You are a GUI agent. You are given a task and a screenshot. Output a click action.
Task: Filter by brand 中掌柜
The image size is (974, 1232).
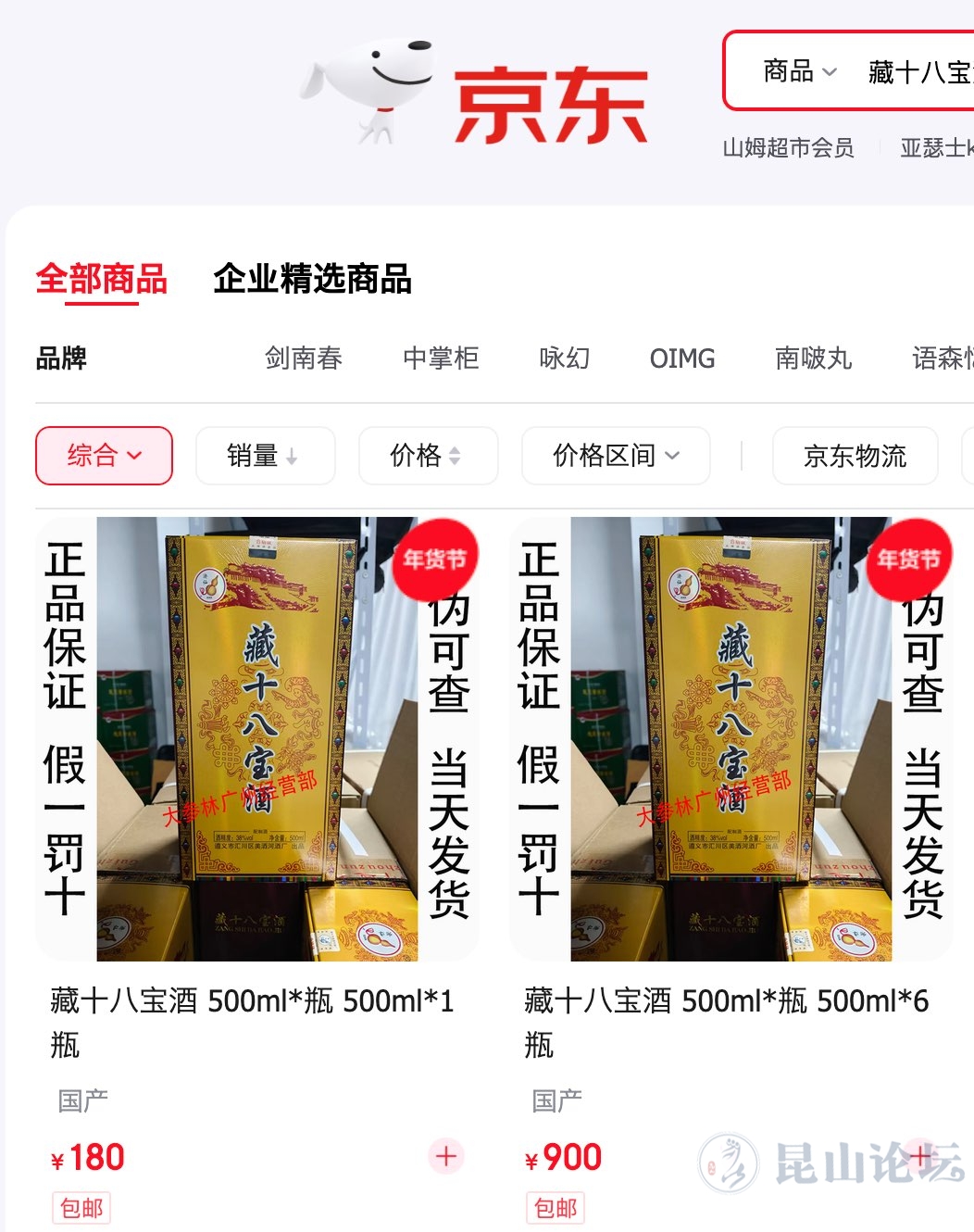pyautogui.click(x=441, y=358)
